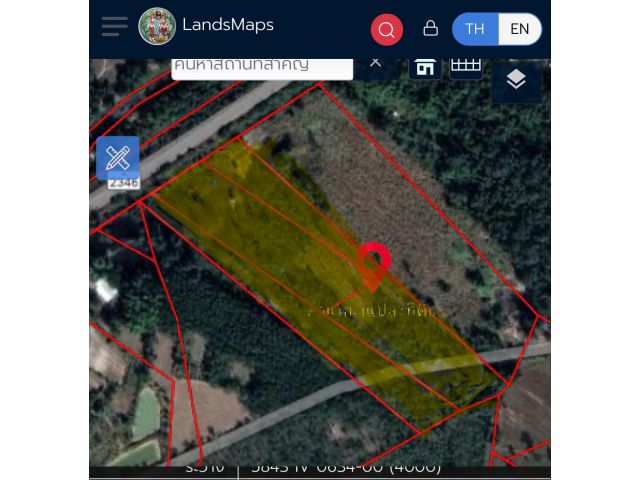
Task: Open the grid icon beside the building
Action: (x=466, y=66)
